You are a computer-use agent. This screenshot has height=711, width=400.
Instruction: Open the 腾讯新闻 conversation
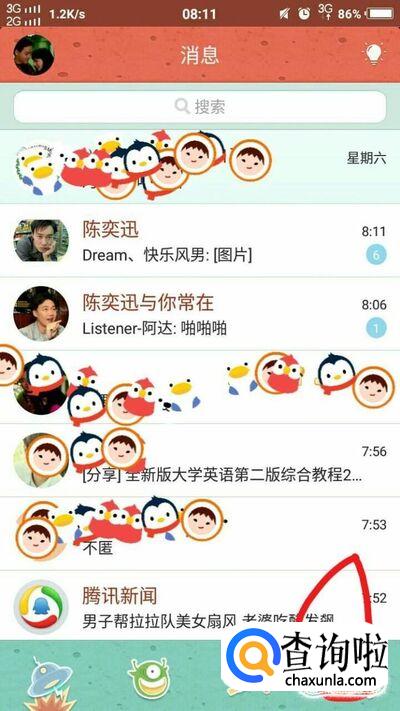point(200,606)
